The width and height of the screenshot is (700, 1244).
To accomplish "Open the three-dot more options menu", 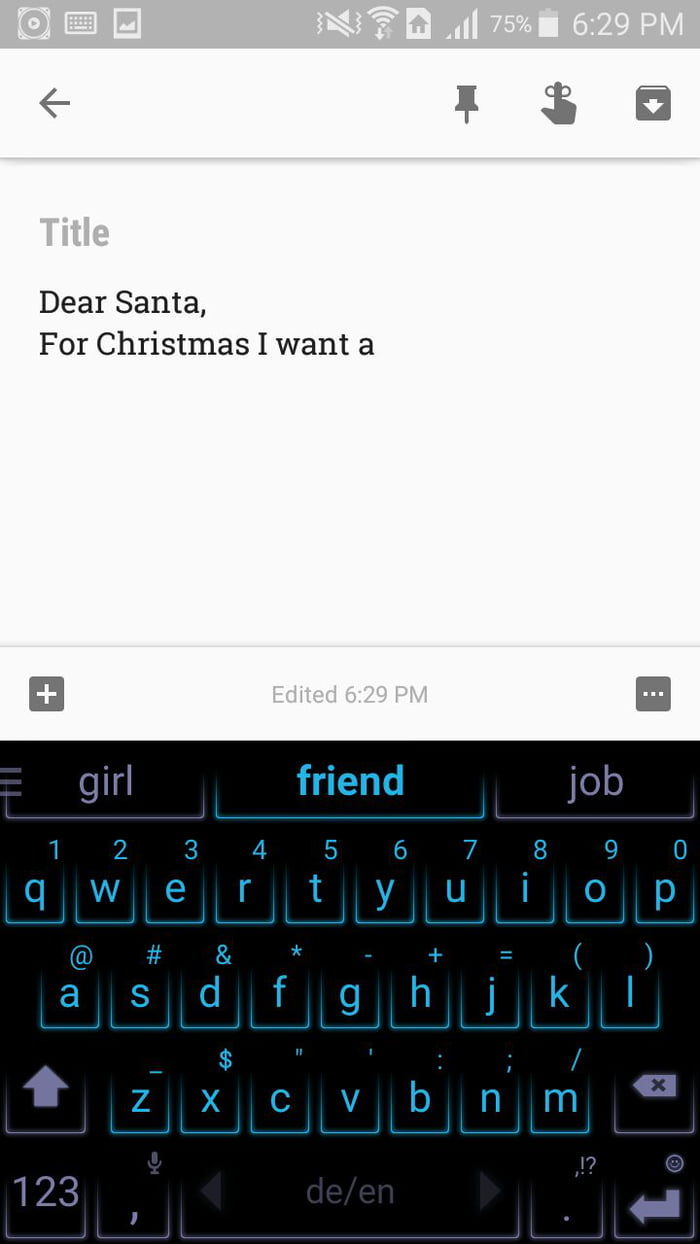I will pos(653,693).
